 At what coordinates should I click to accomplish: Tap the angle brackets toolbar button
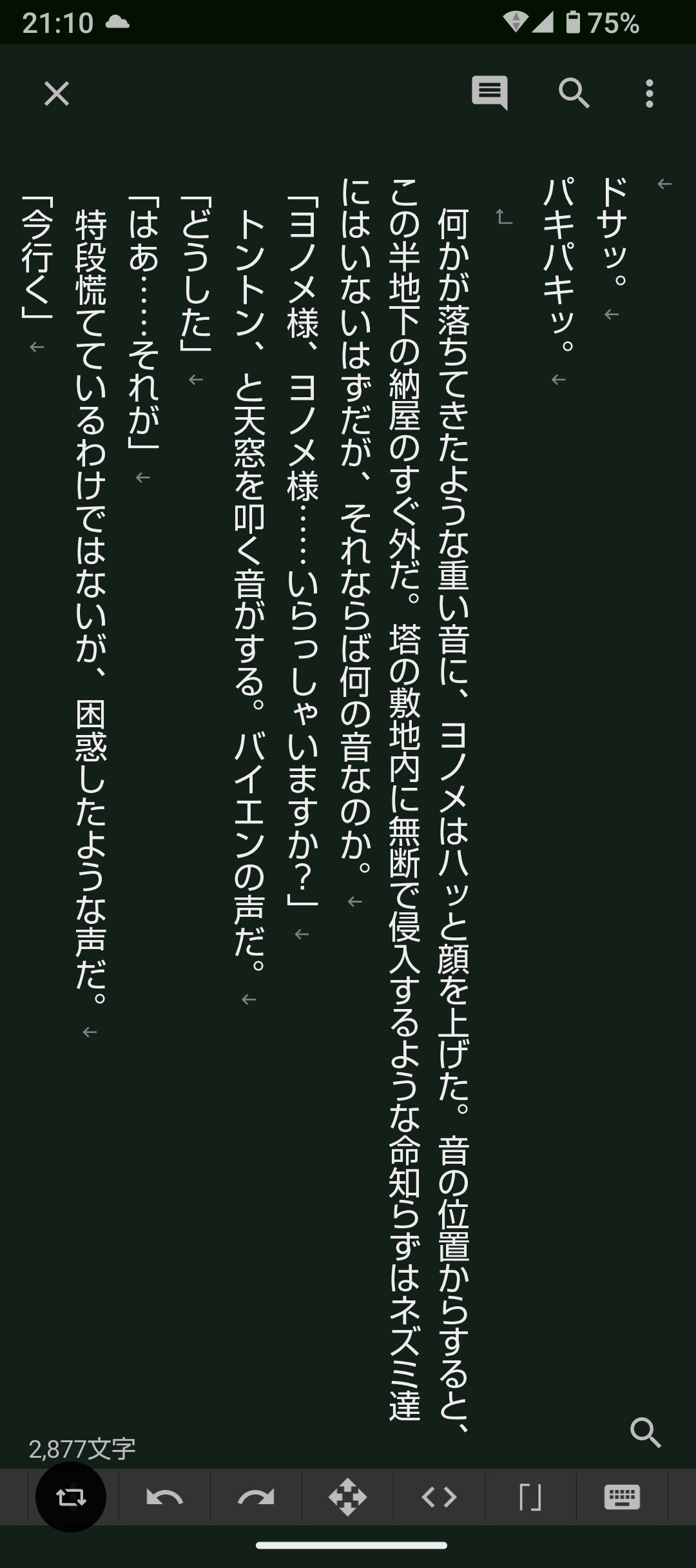pyautogui.click(x=439, y=1497)
